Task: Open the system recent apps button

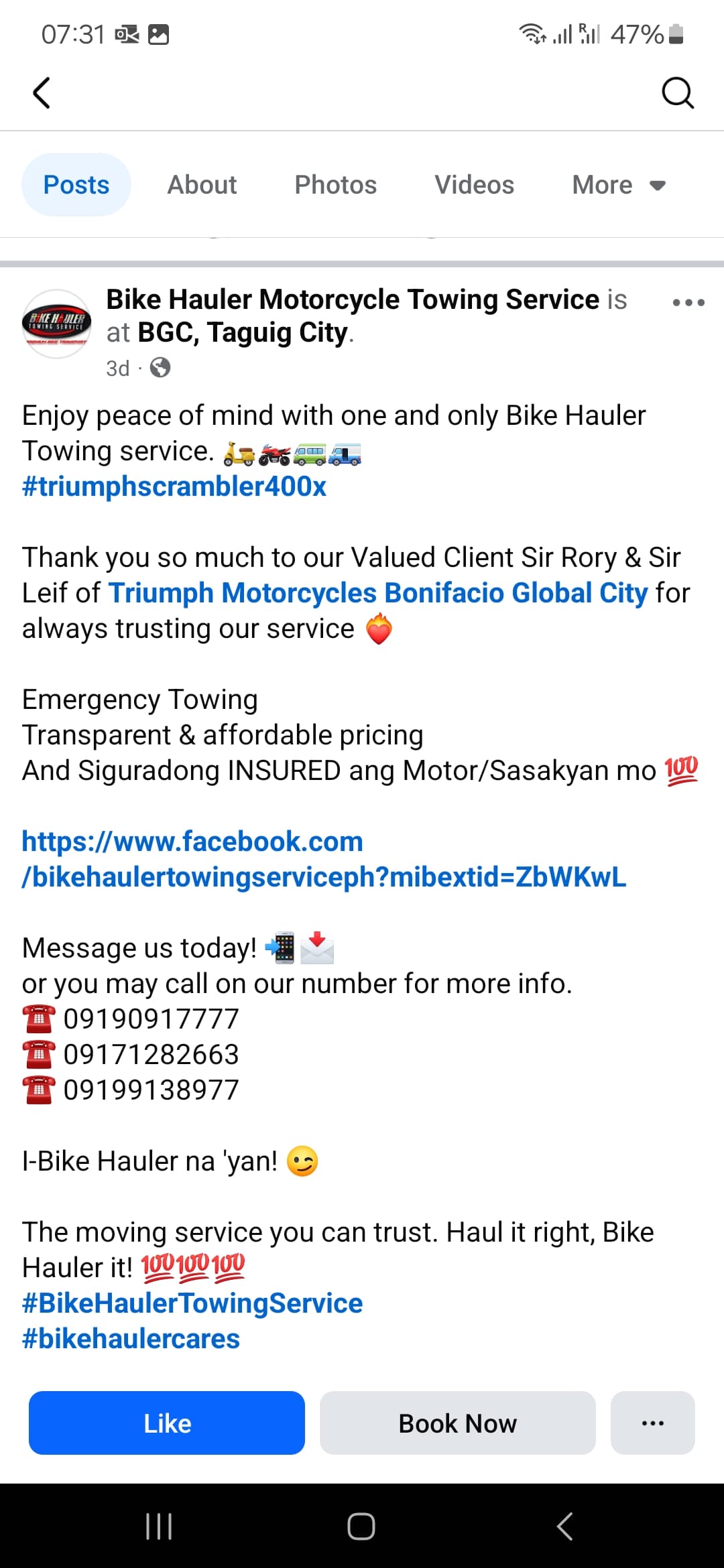Action: [159, 1526]
